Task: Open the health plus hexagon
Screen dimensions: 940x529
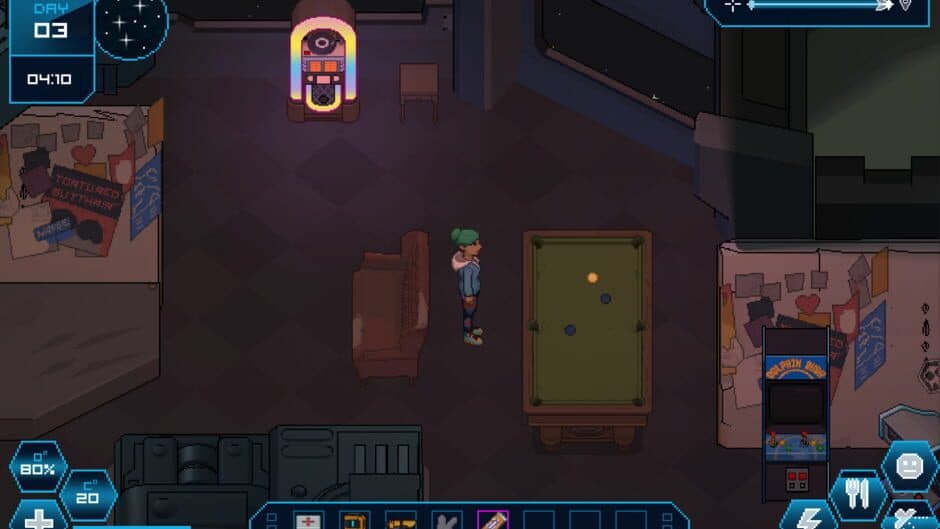Action: (x=40, y=517)
